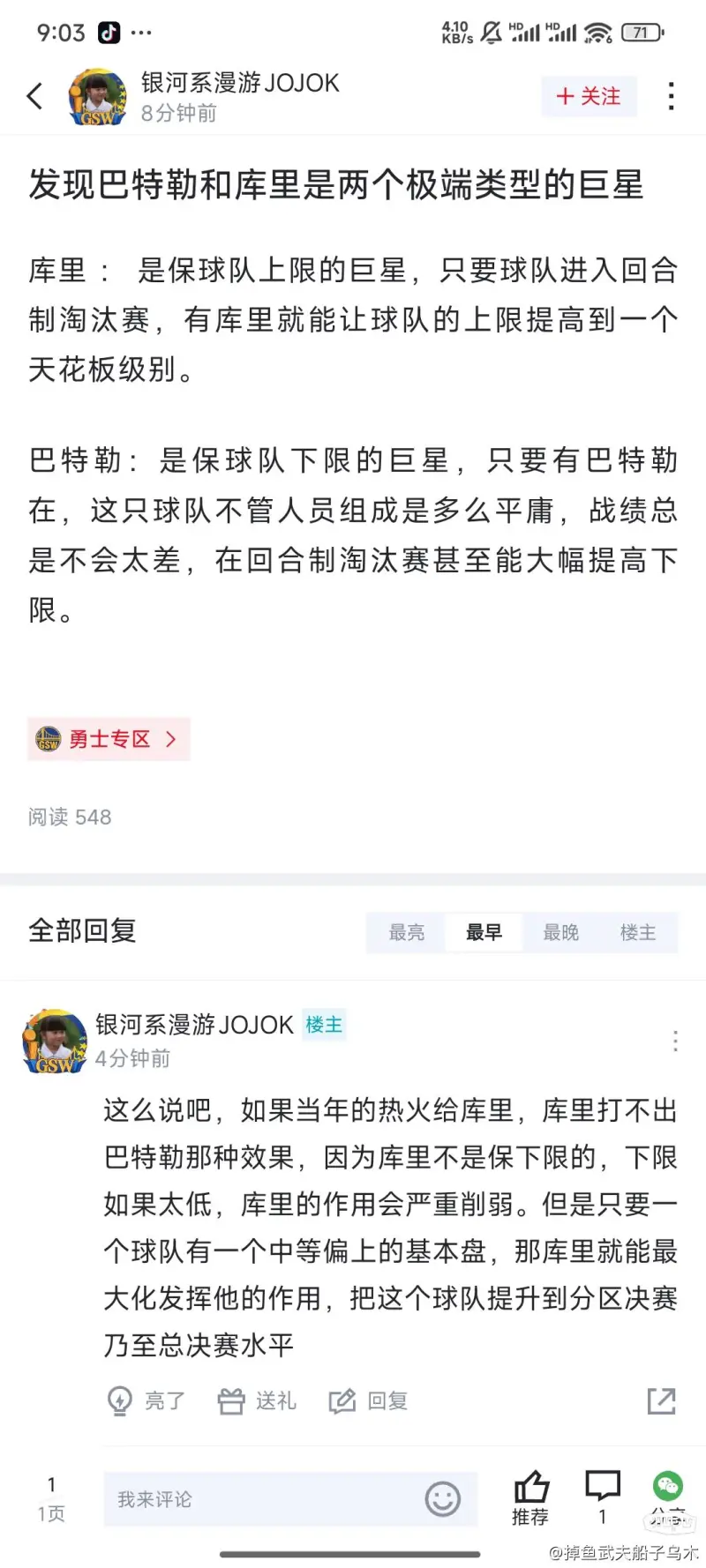Sort replies by 最亮

pyautogui.click(x=407, y=932)
